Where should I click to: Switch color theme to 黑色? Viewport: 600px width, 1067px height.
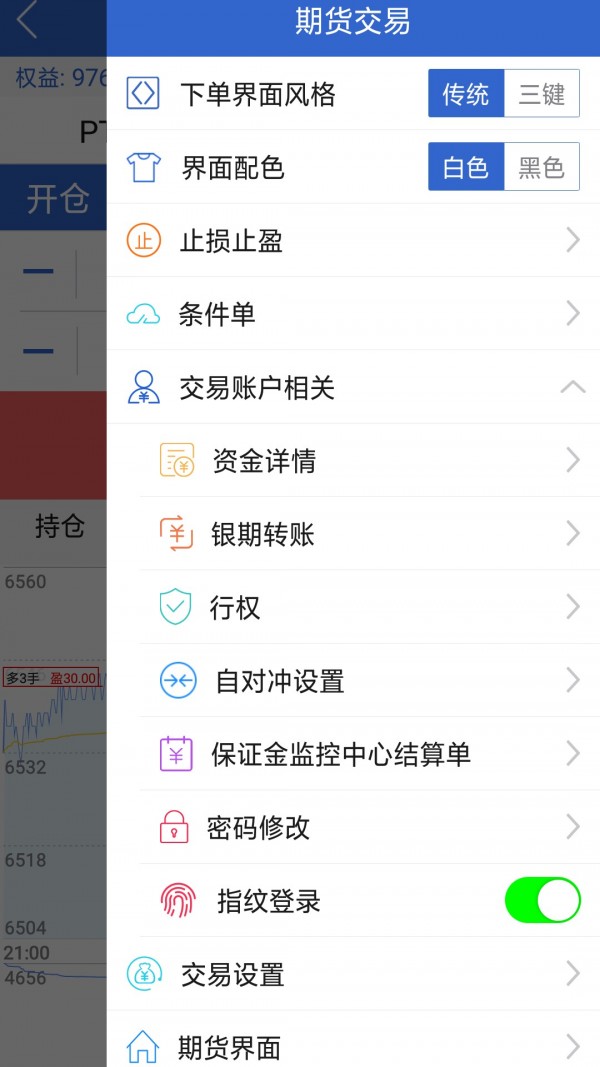coord(542,167)
